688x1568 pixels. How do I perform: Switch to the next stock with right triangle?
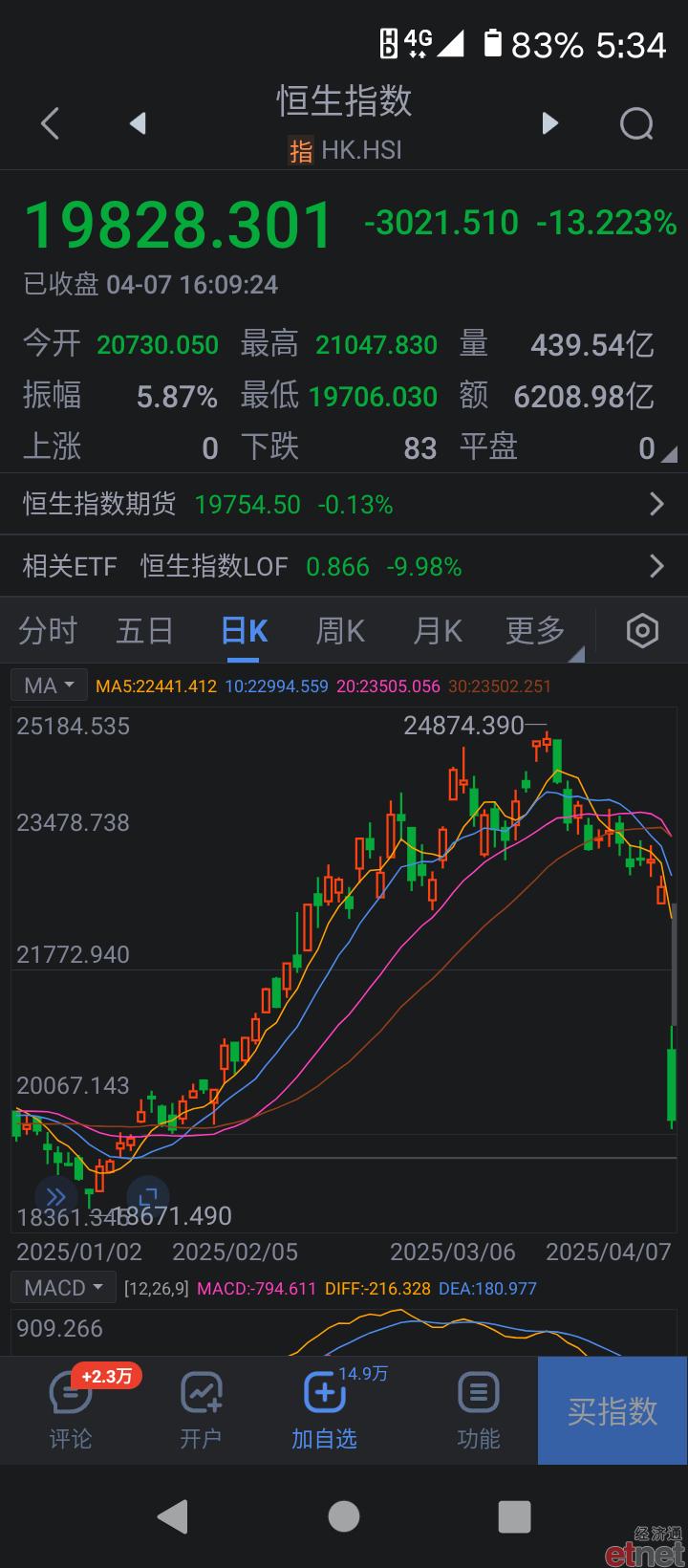point(549,123)
